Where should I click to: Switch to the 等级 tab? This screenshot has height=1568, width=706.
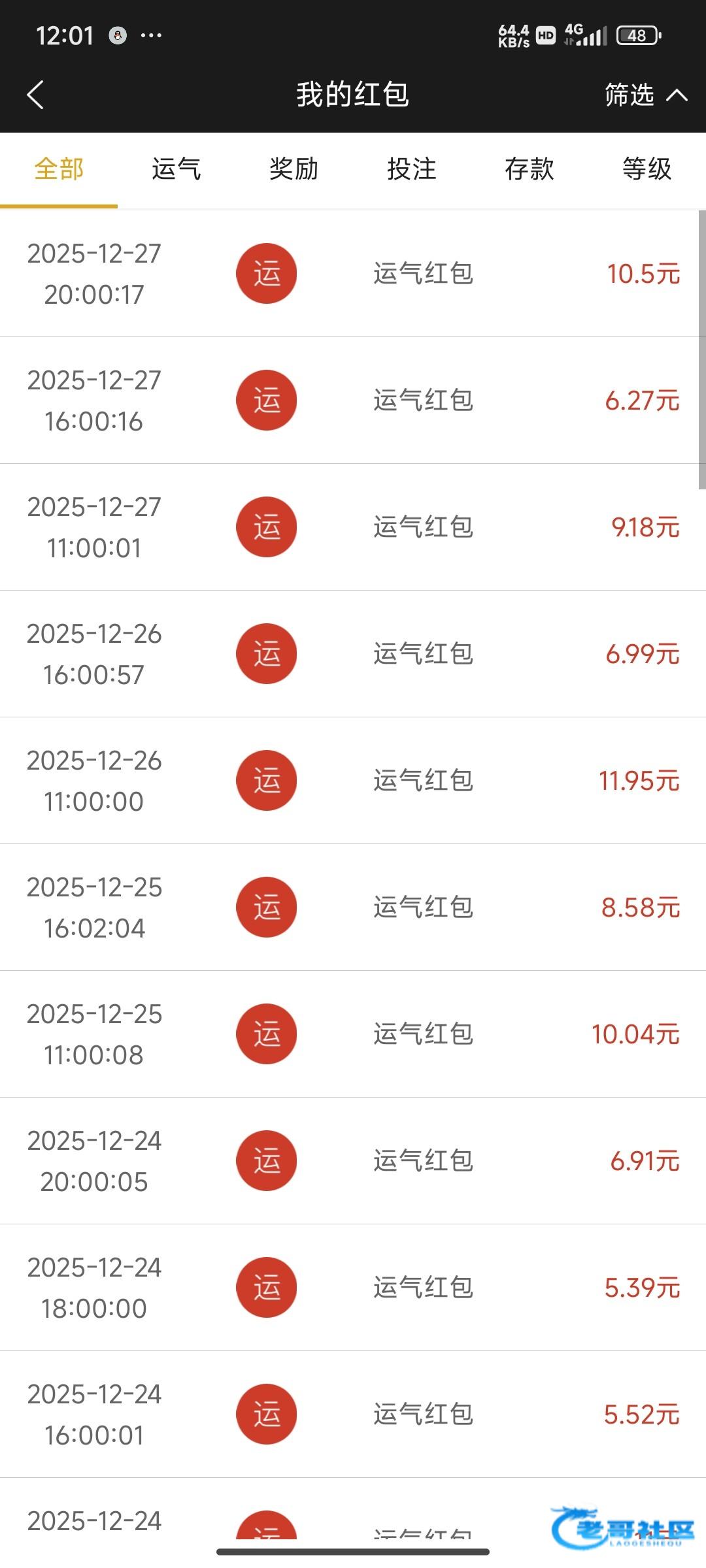pyautogui.click(x=647, y=169)
